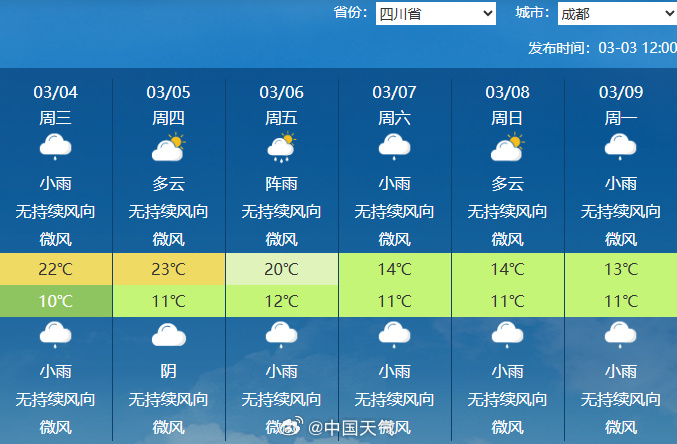Expand the city dropdown showing 成都

tap(616, 14)
